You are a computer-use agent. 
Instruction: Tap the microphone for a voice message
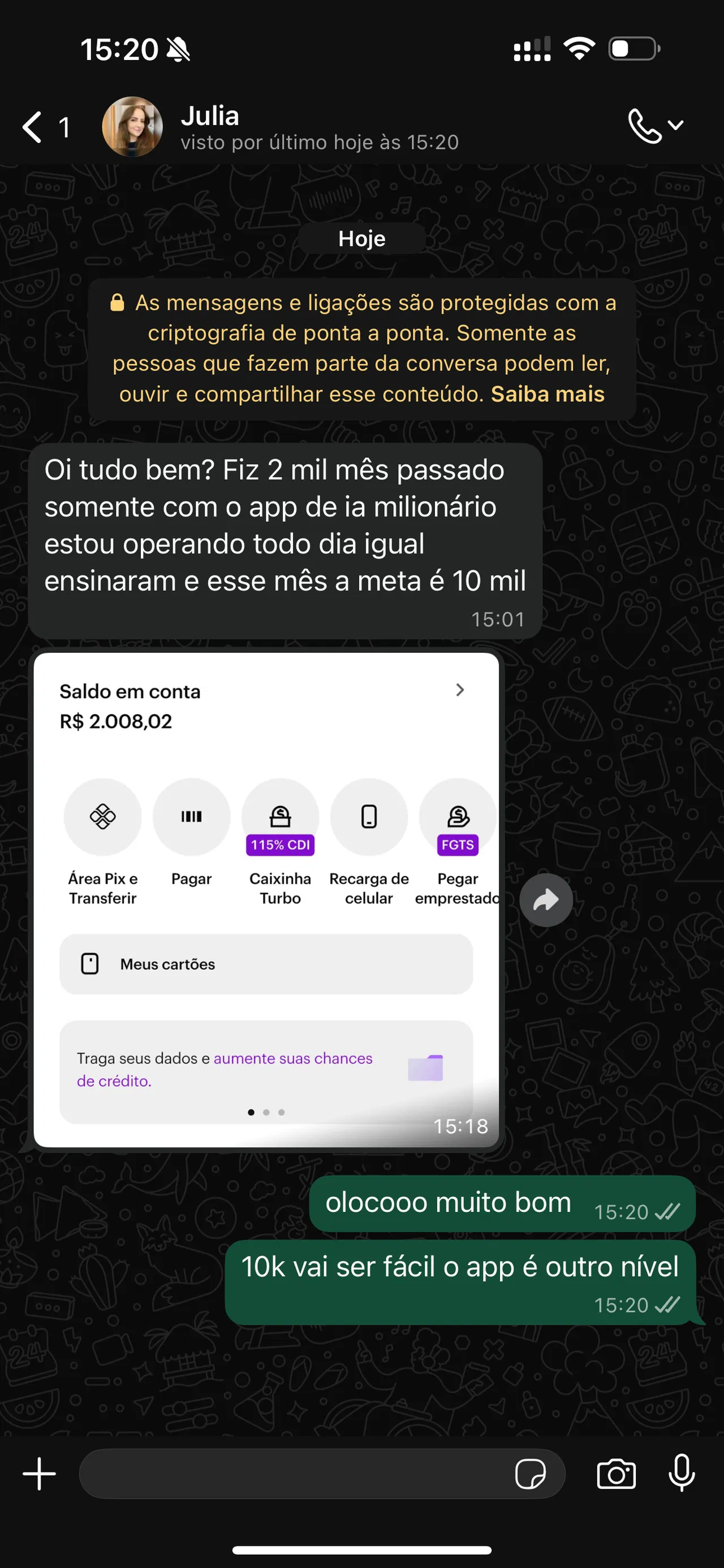click(x=682, y=1474)
